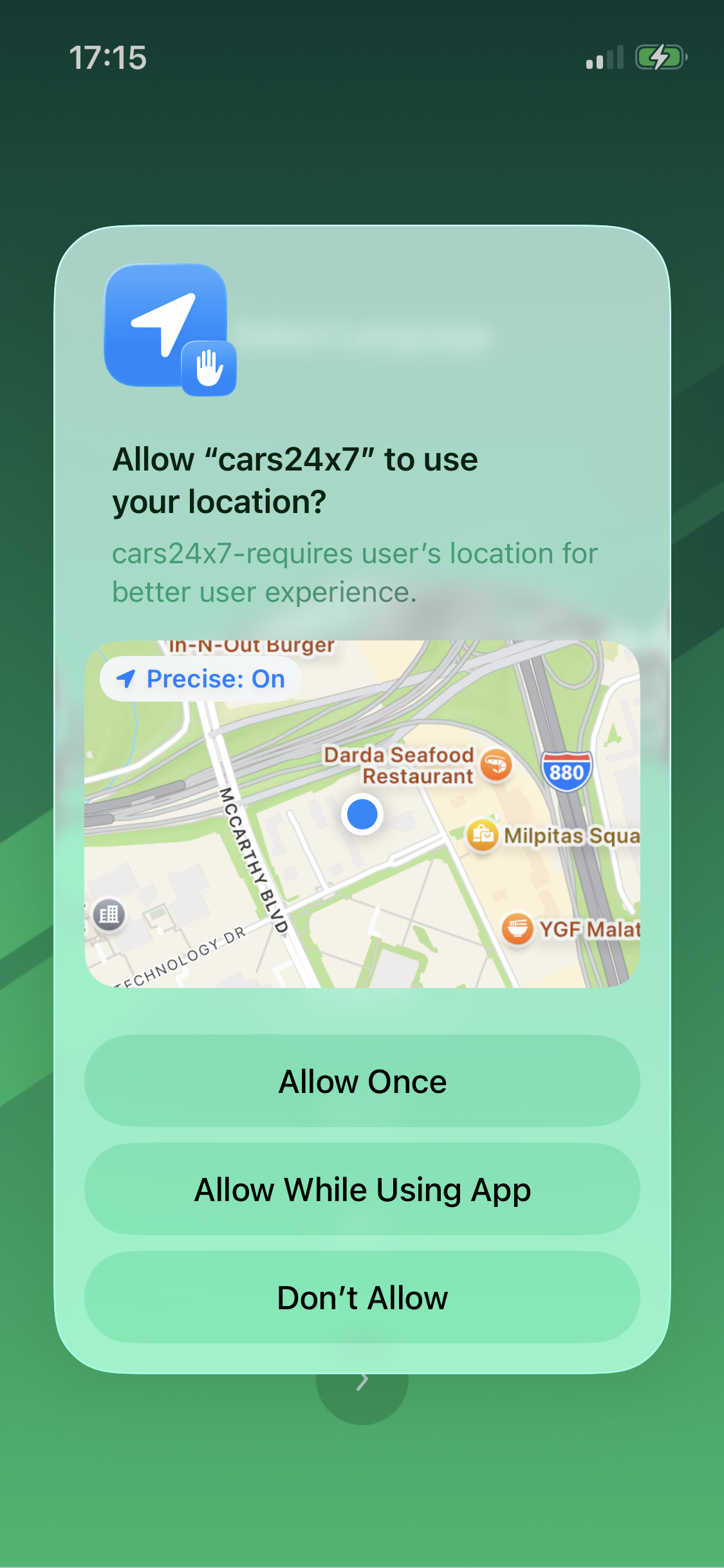Screen dimensions: 724x1568
Task: Toggle the Precise: On location setting
Action: pos(201,679)
